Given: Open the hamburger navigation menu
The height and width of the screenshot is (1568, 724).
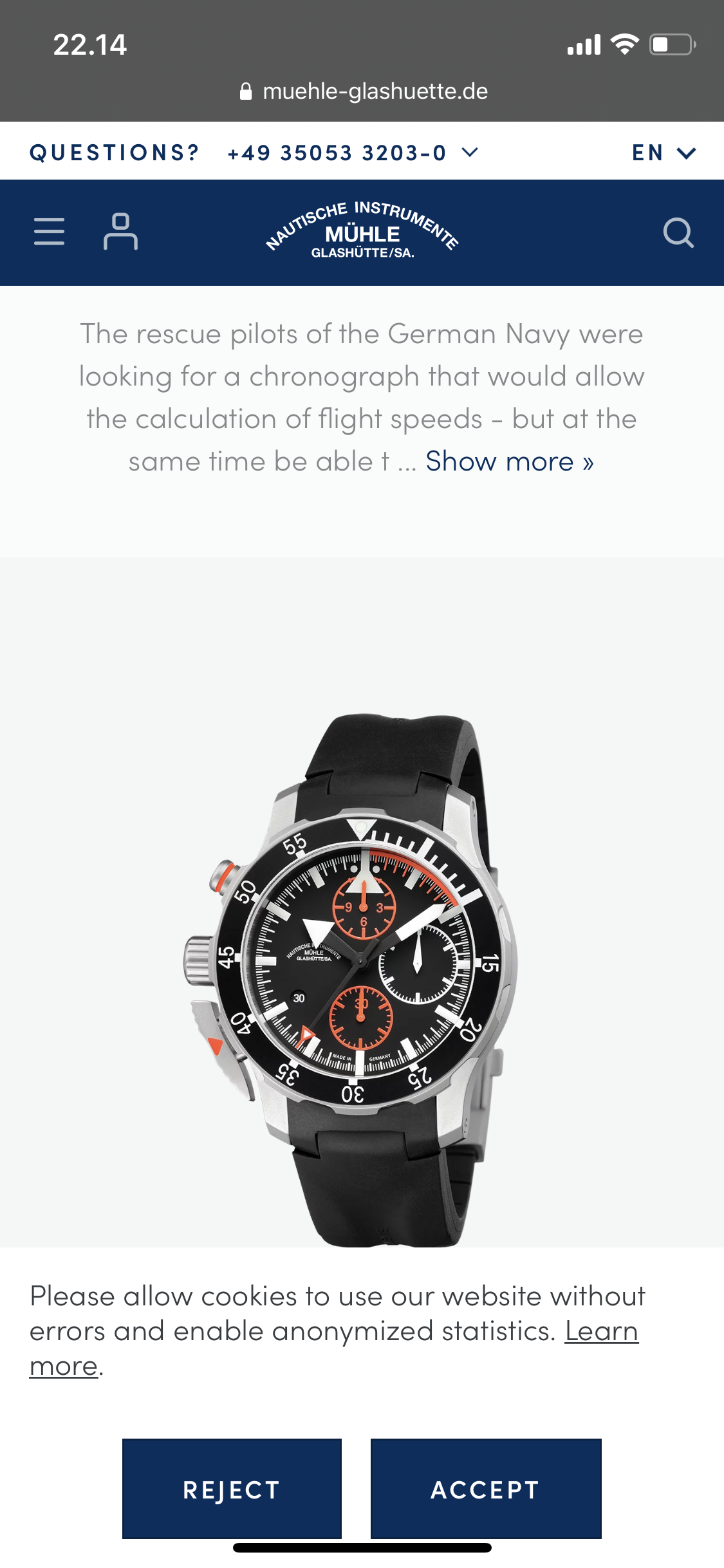Looking at the screenshot, I should [49, 232].
